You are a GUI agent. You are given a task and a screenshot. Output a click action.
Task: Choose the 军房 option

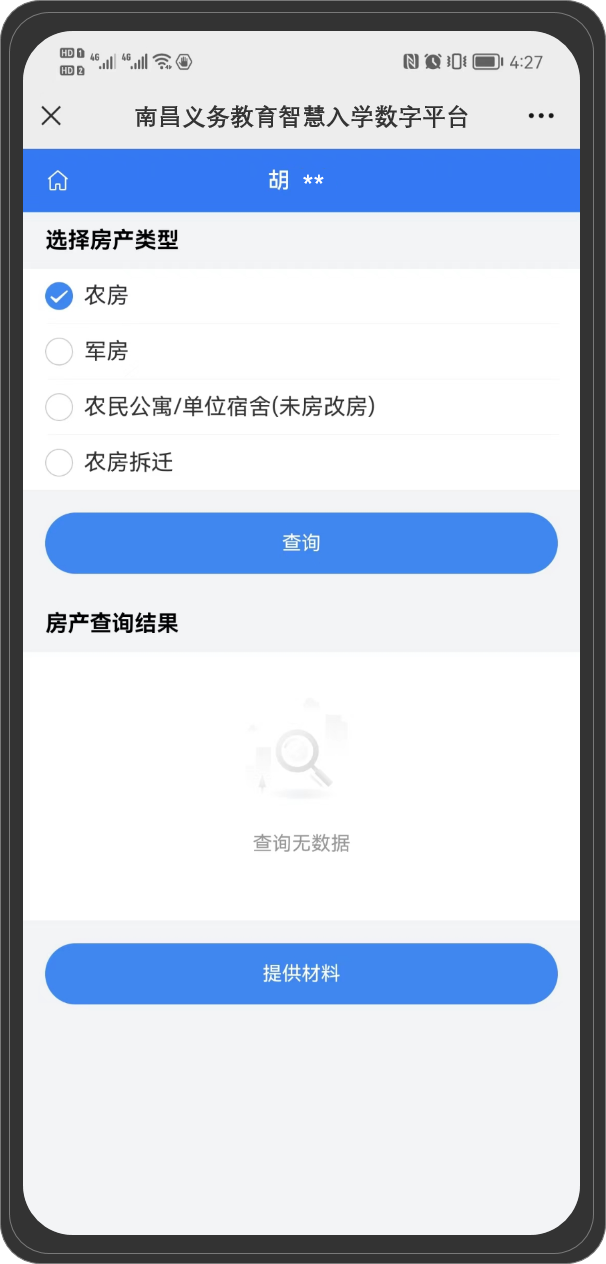coord(60,352)
